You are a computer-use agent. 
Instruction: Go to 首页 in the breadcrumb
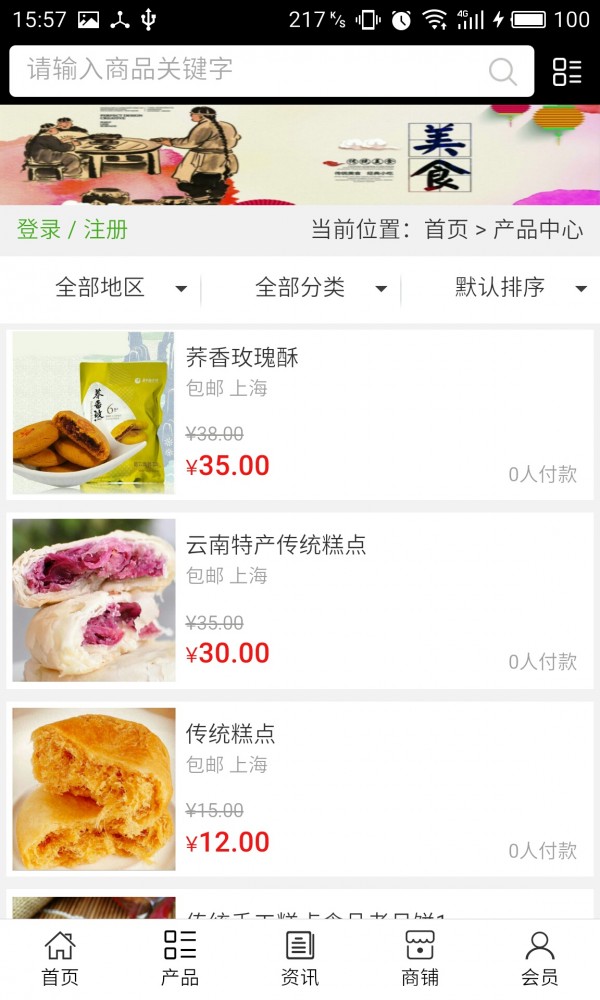tap(446, 229)
